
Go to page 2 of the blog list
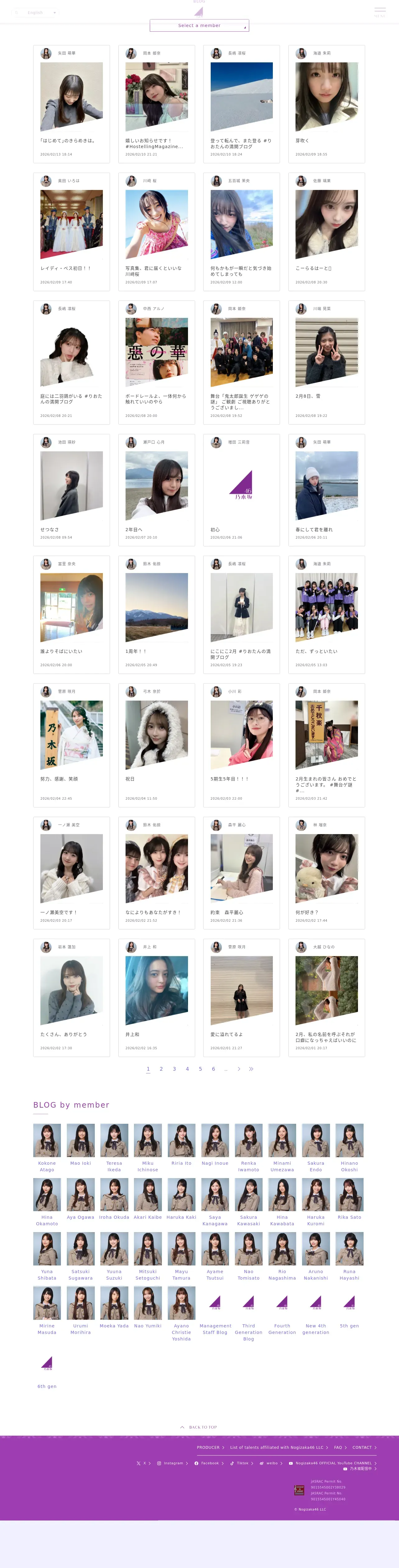coord(161,1068)
